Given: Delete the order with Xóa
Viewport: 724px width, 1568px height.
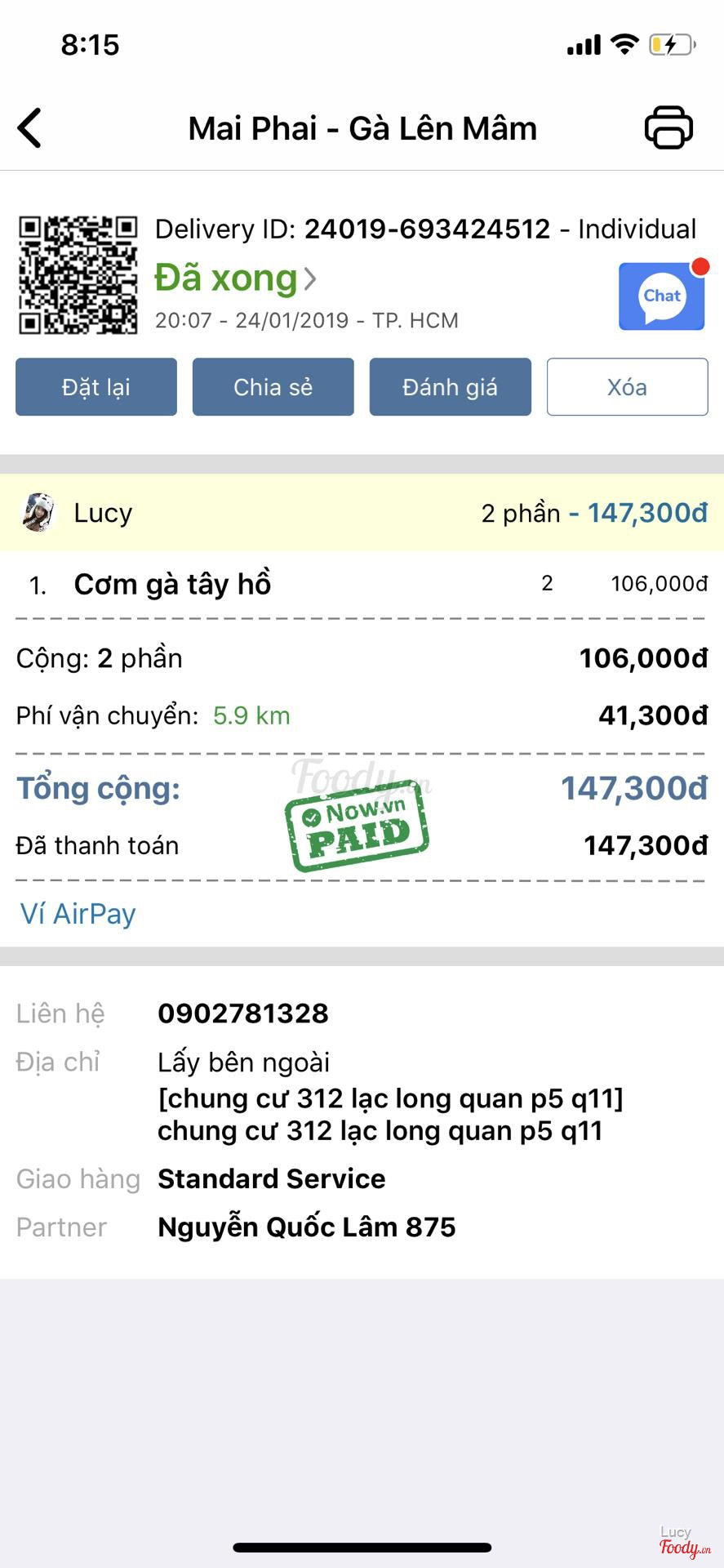Looking at the screenshot, I should (x=627, y=387).
